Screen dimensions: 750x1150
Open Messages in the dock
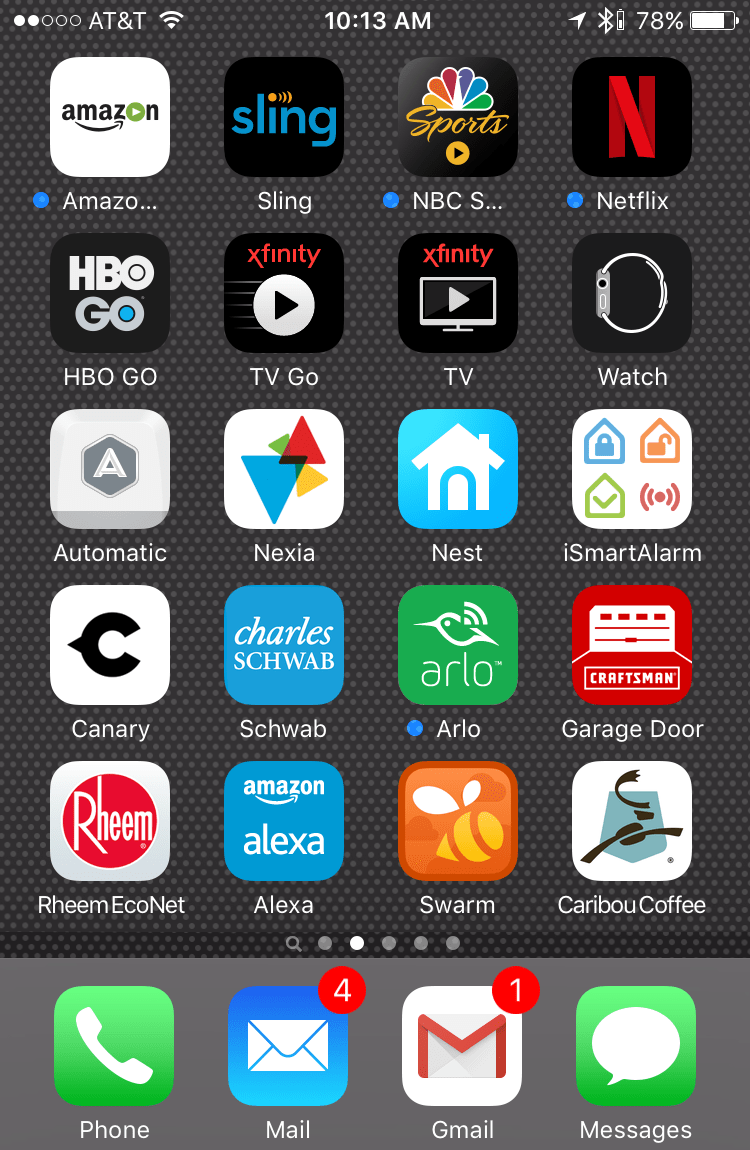[x=636, y=1046]
